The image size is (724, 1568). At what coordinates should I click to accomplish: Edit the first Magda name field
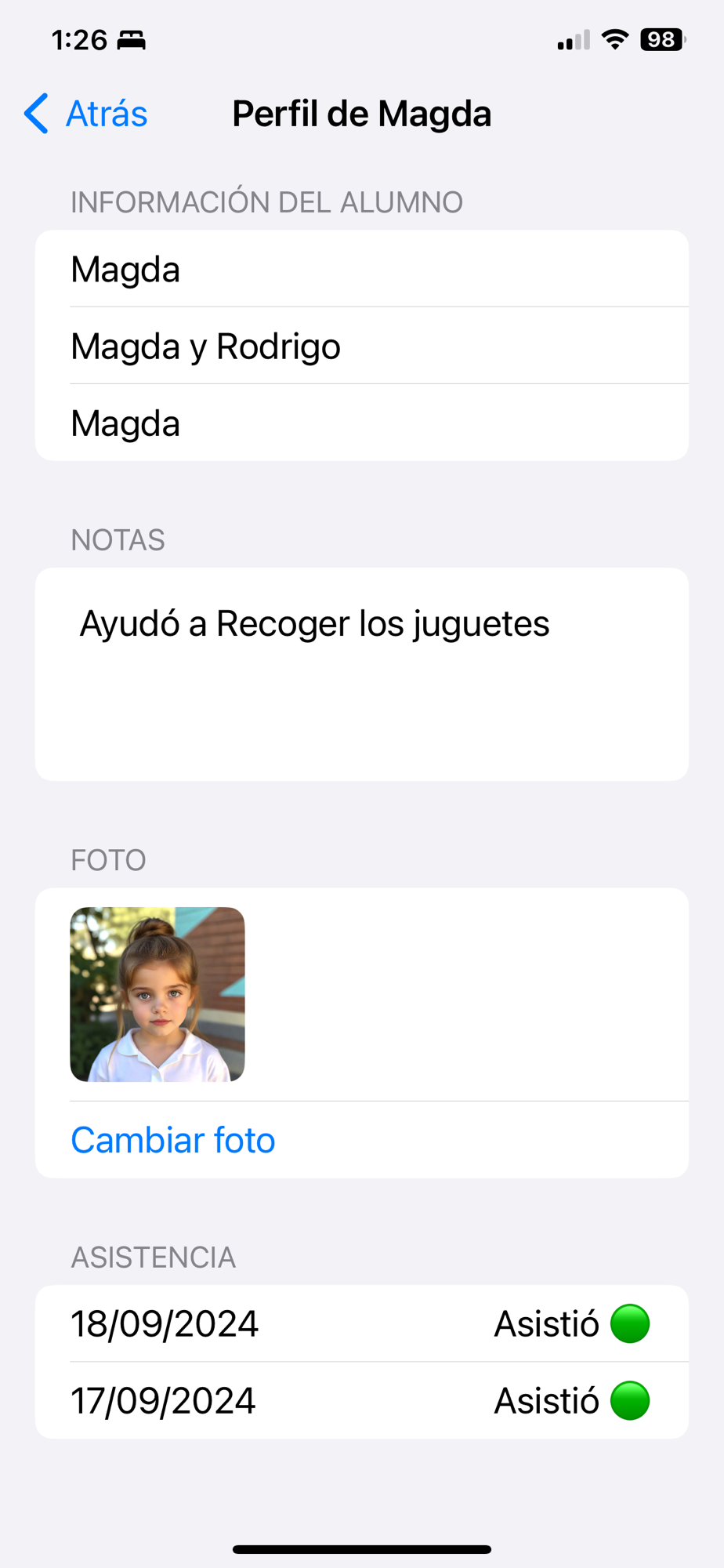click(360, 270)
